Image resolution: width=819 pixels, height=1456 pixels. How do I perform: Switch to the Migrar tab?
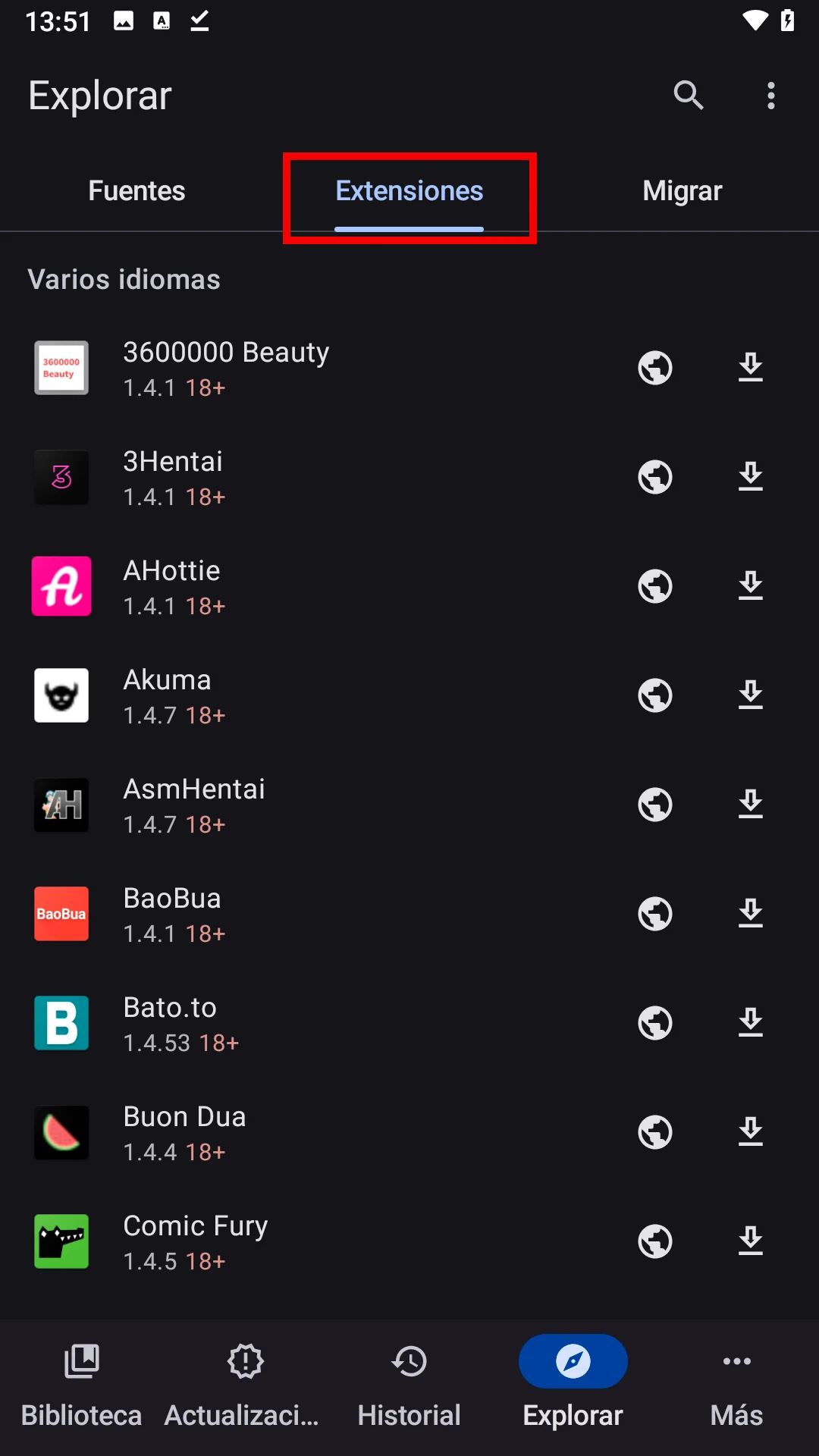point(682,191)
